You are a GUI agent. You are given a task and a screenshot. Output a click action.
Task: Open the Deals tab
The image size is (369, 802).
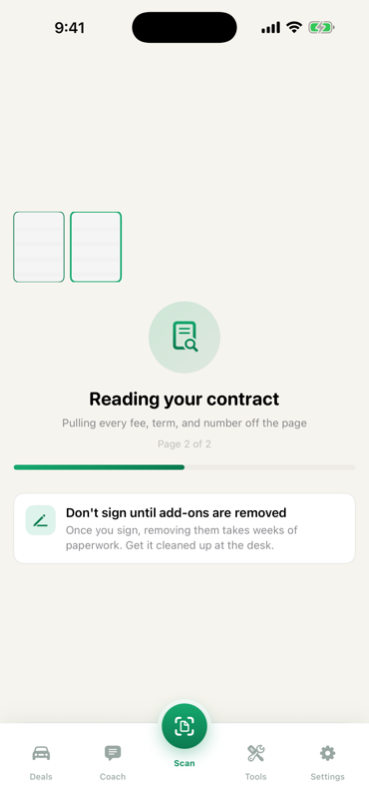tap(41, 762)
